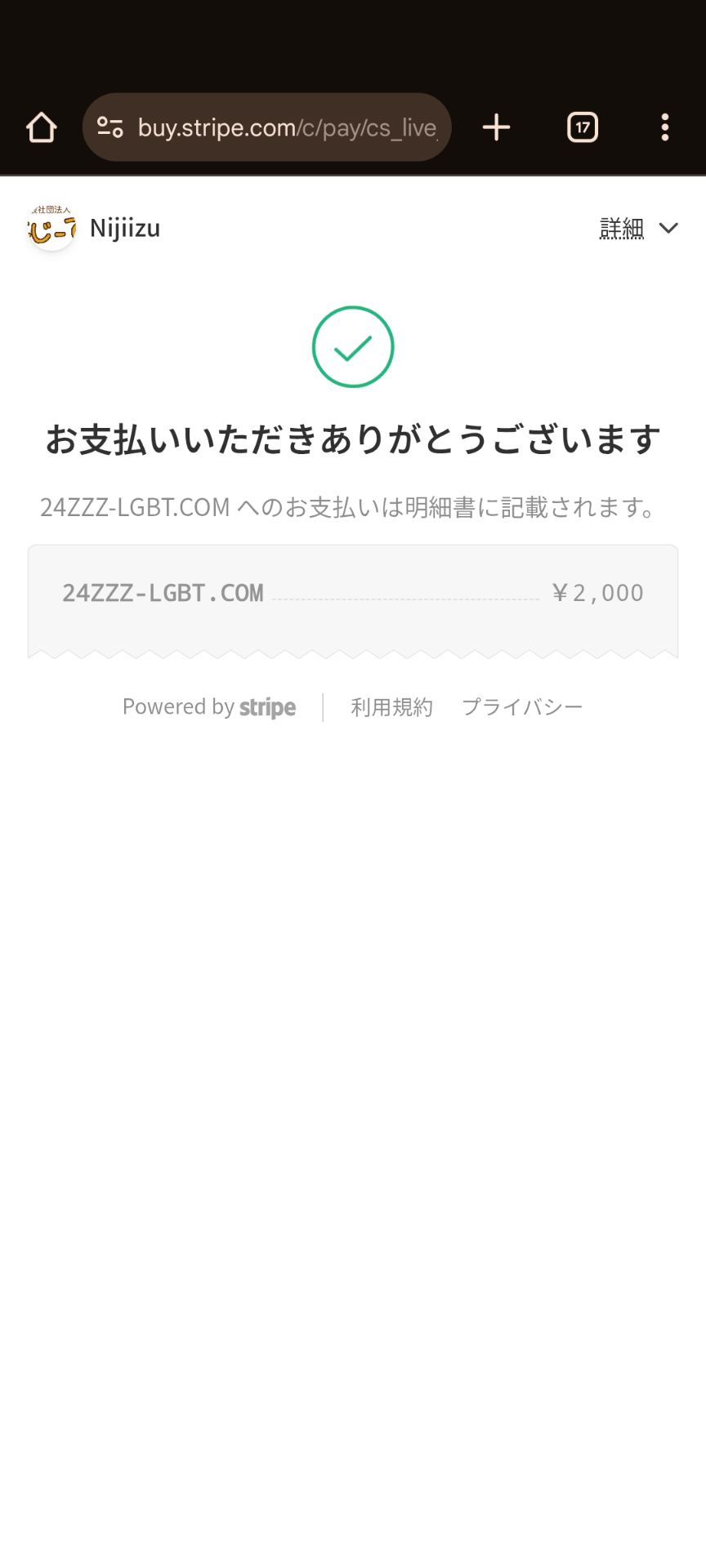
Task: Open the 利用規約 terms link
Action: coord(391,707)
